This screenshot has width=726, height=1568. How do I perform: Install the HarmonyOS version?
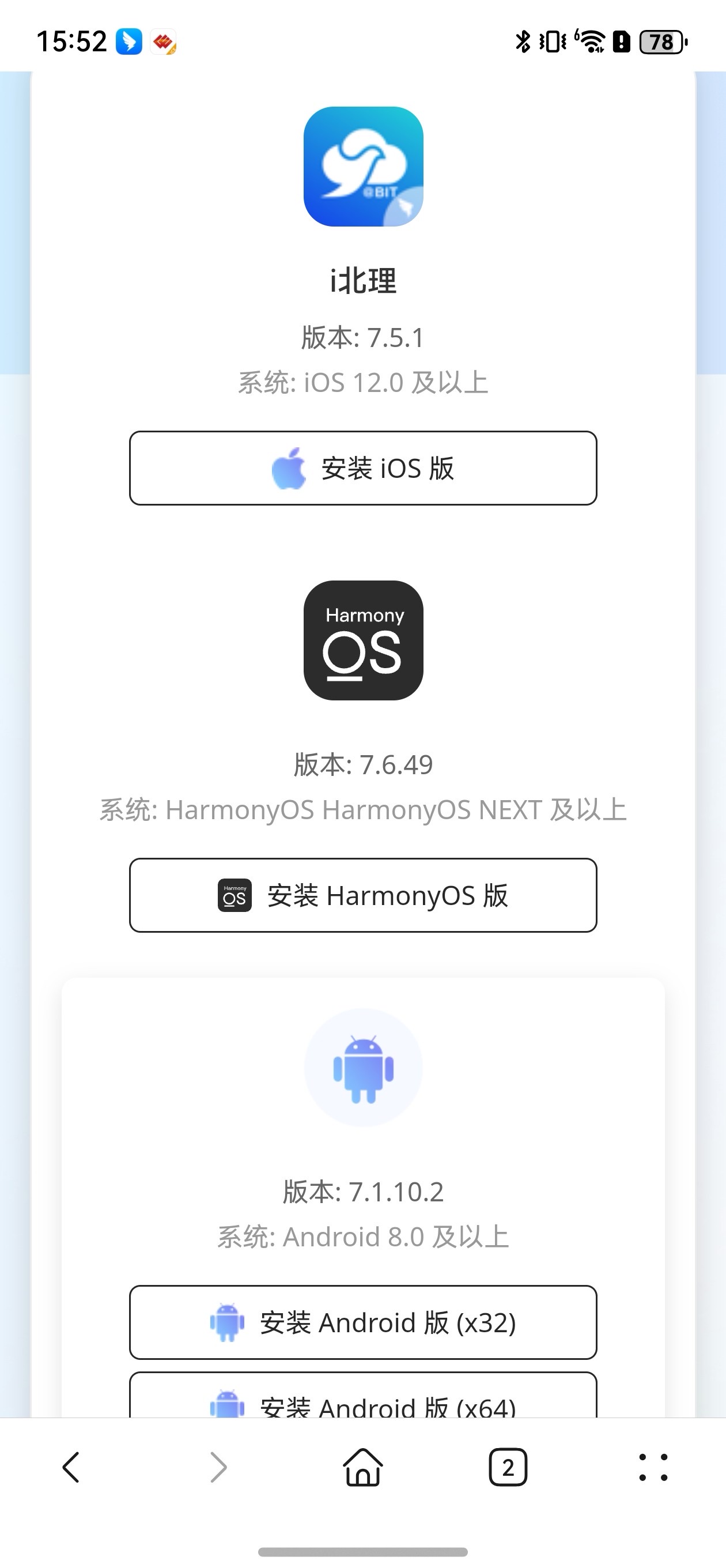(362, 895)
